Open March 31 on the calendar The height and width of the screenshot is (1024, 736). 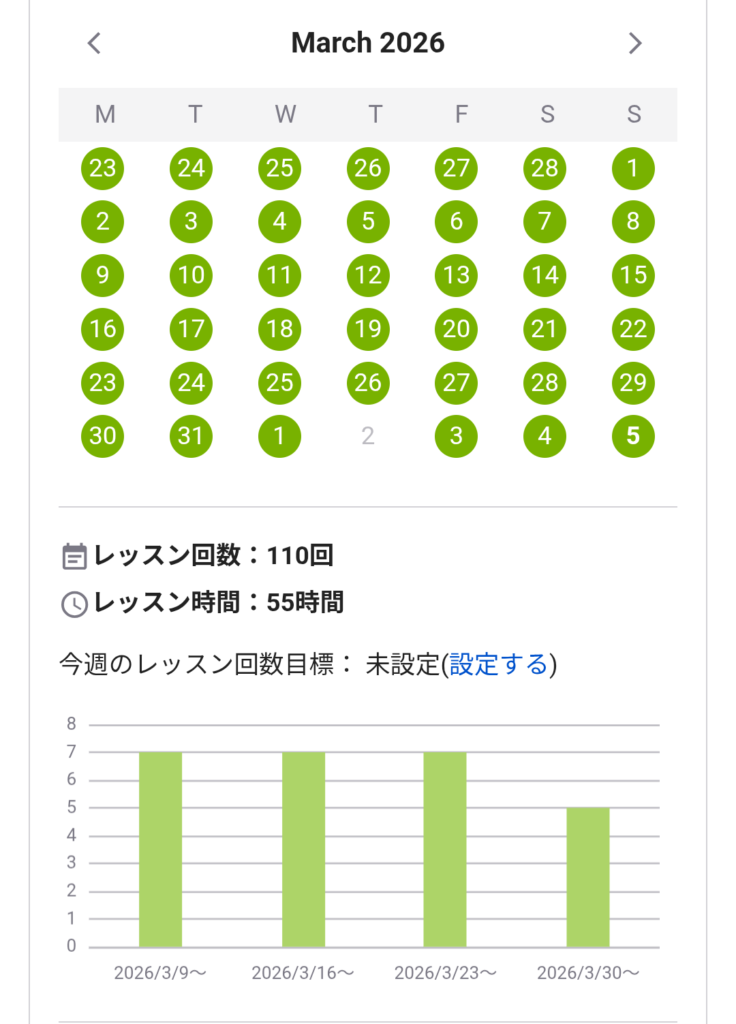[191, 437]
